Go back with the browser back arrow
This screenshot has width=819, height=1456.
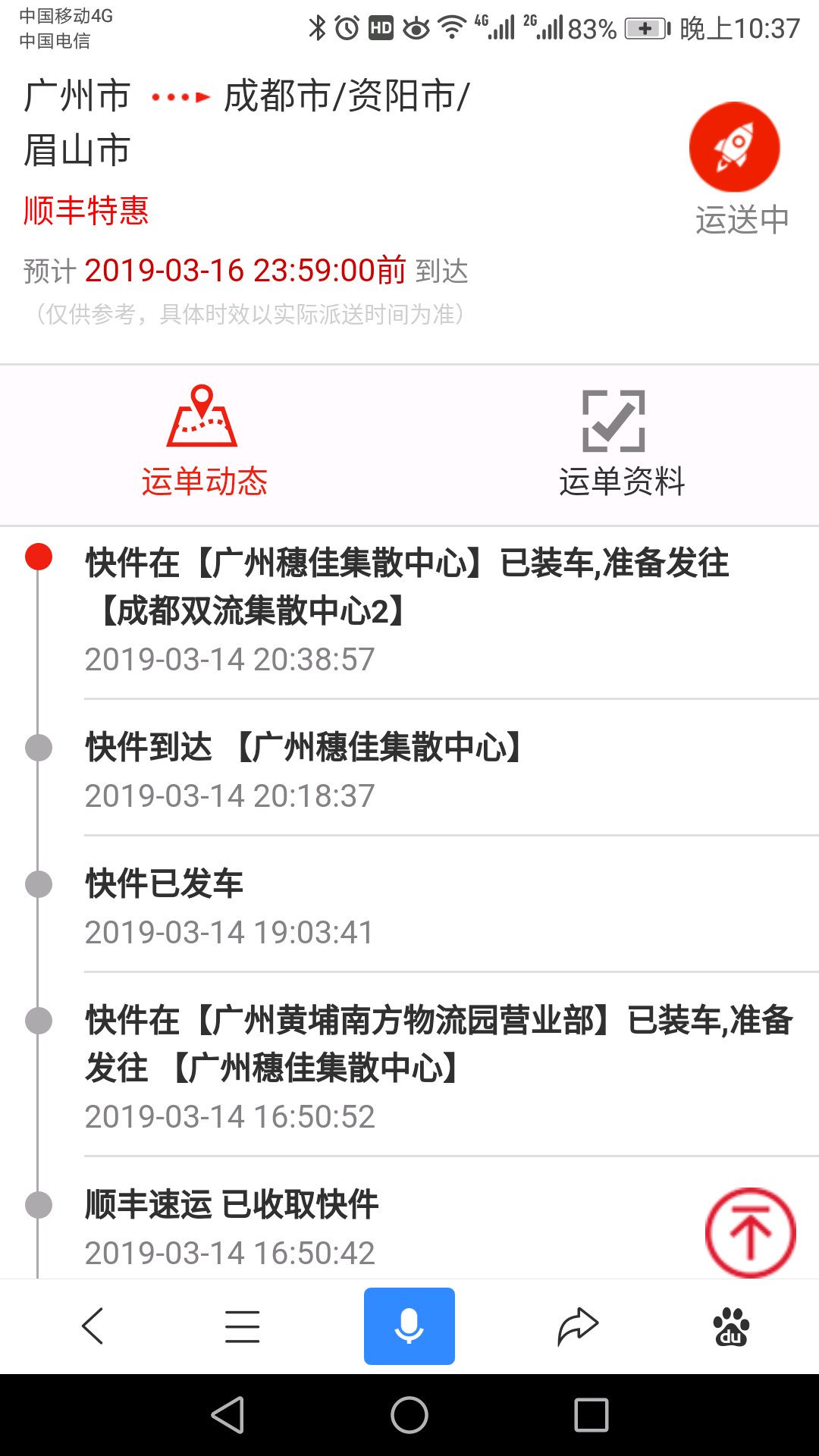click(93, 1326)
